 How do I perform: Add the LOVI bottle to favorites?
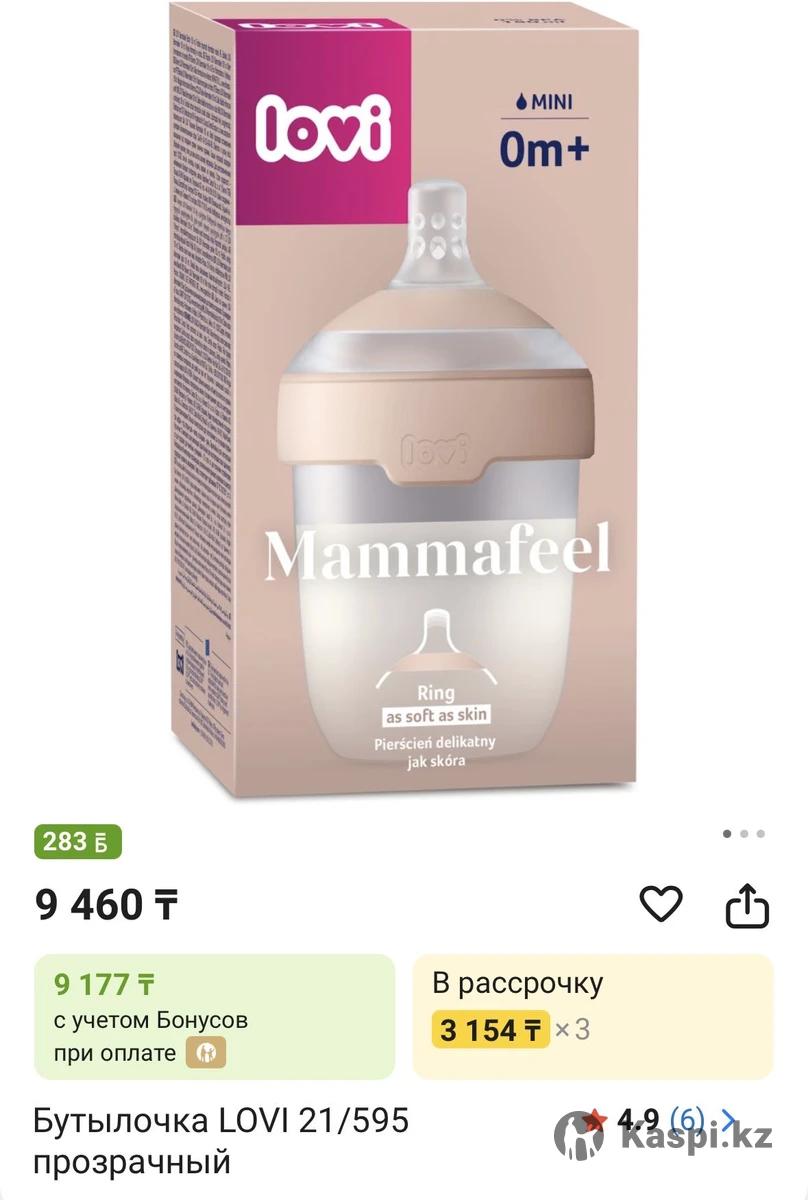(660, 904)
